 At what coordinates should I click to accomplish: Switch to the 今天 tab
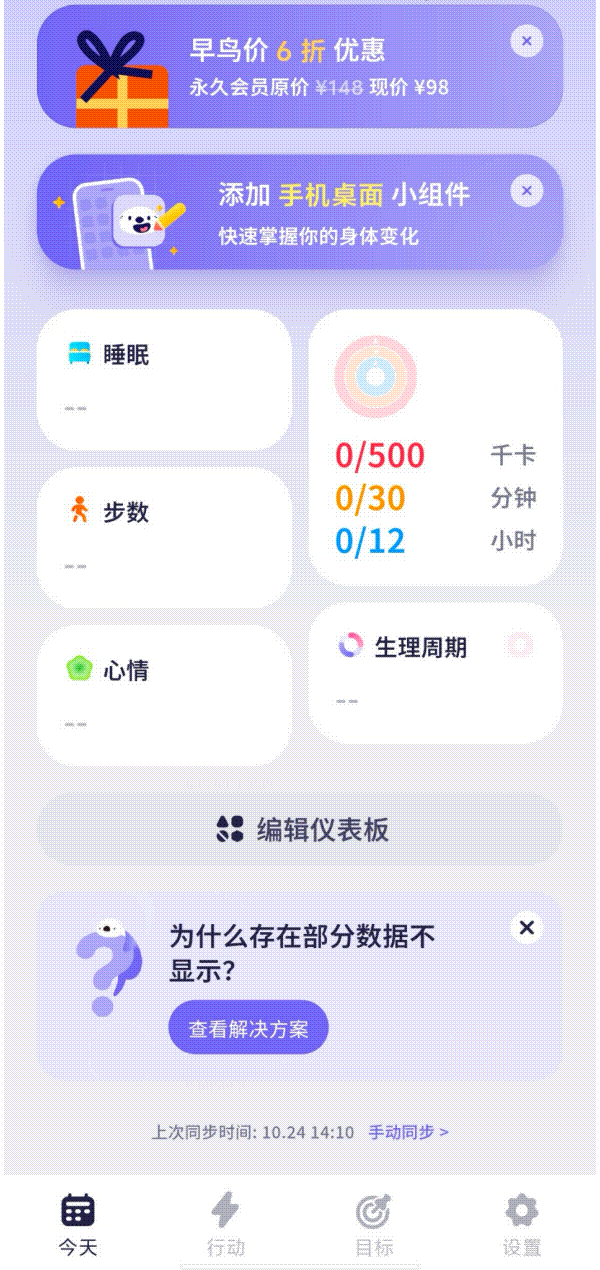[77, 1223]
